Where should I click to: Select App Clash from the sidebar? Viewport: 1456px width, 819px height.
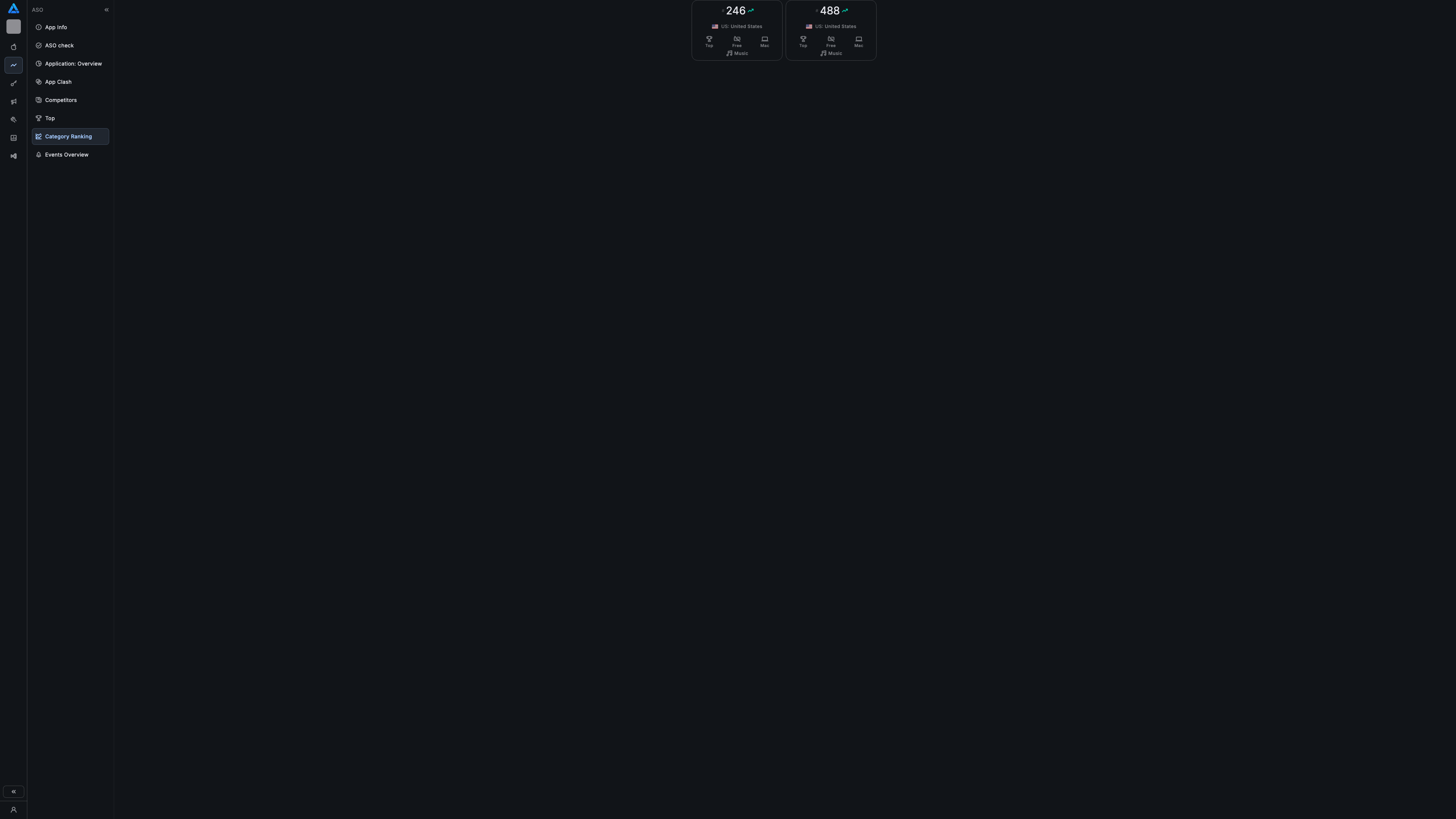(x=58, y=82)
